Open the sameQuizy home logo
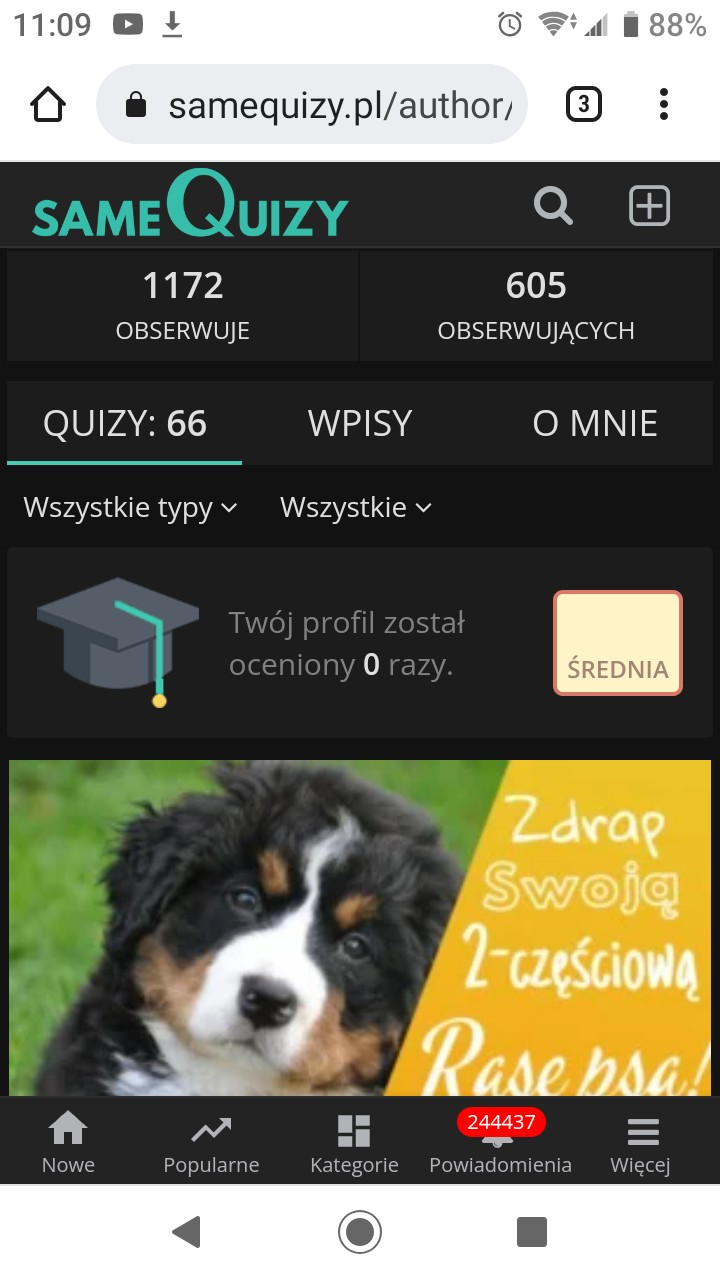 [x=190, y=206]
